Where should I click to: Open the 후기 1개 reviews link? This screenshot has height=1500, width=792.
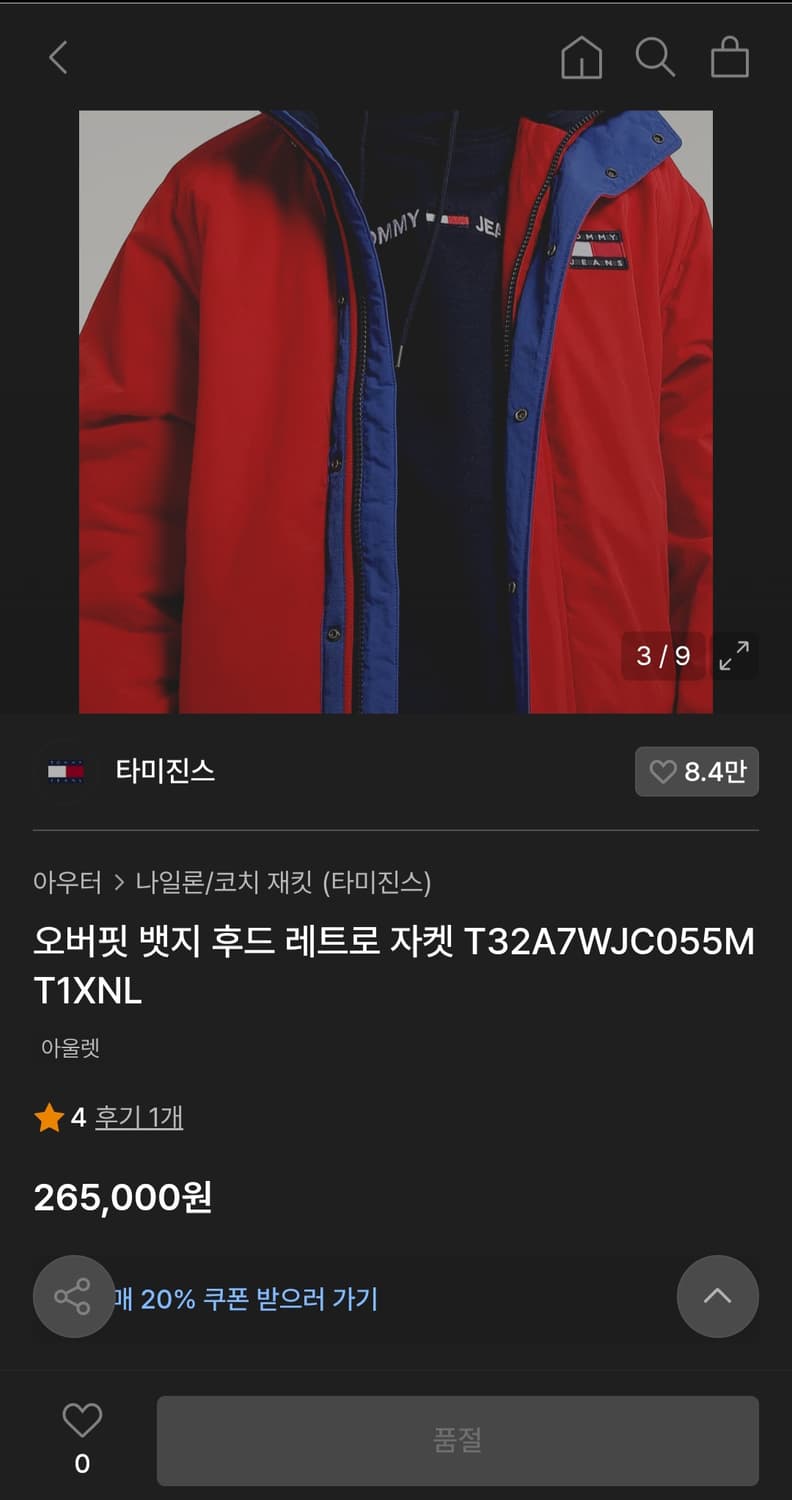[137, 1120]
